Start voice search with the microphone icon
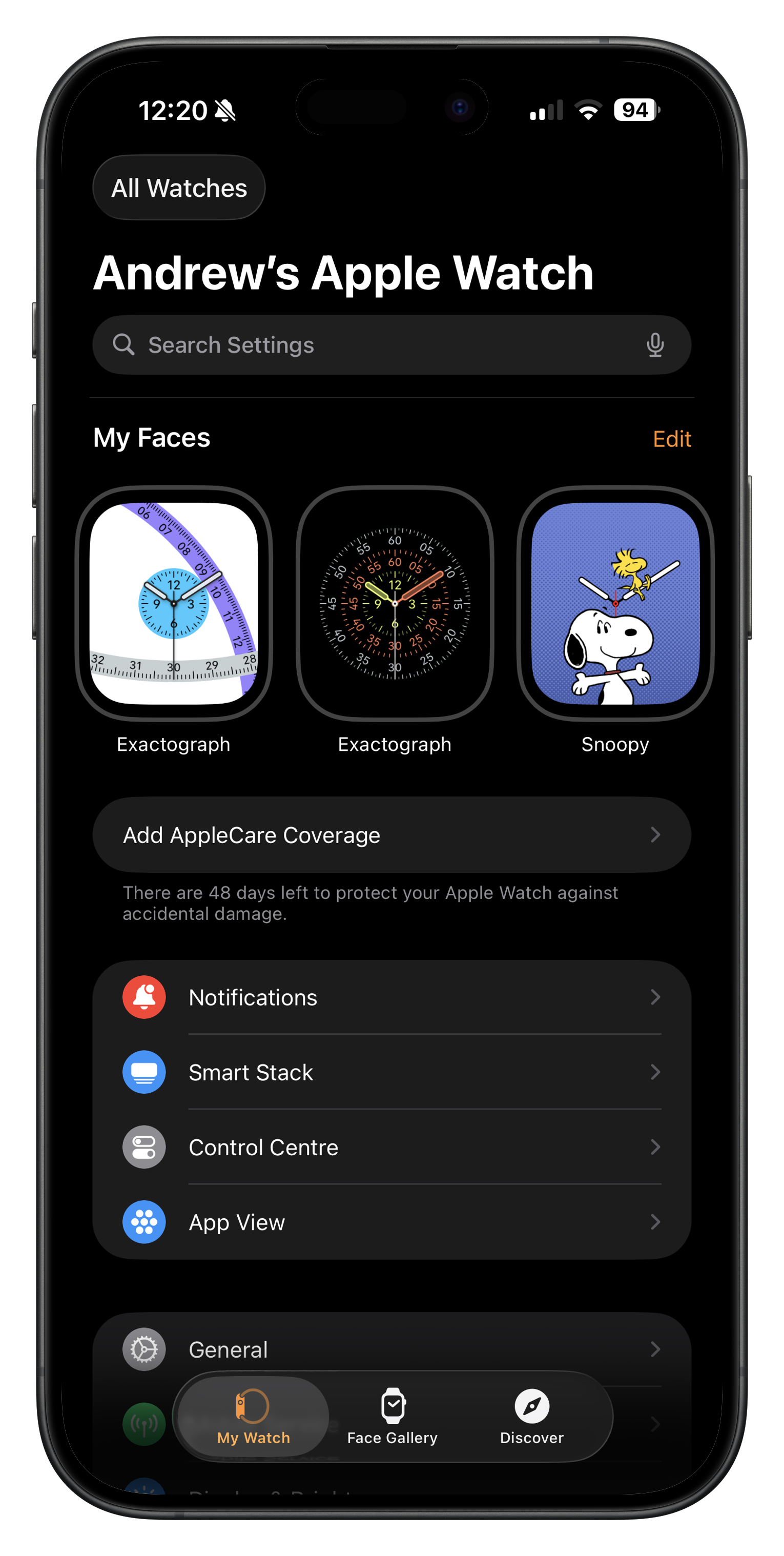The width and height of the screenshot is (784, 1556). tap(655, 345)
